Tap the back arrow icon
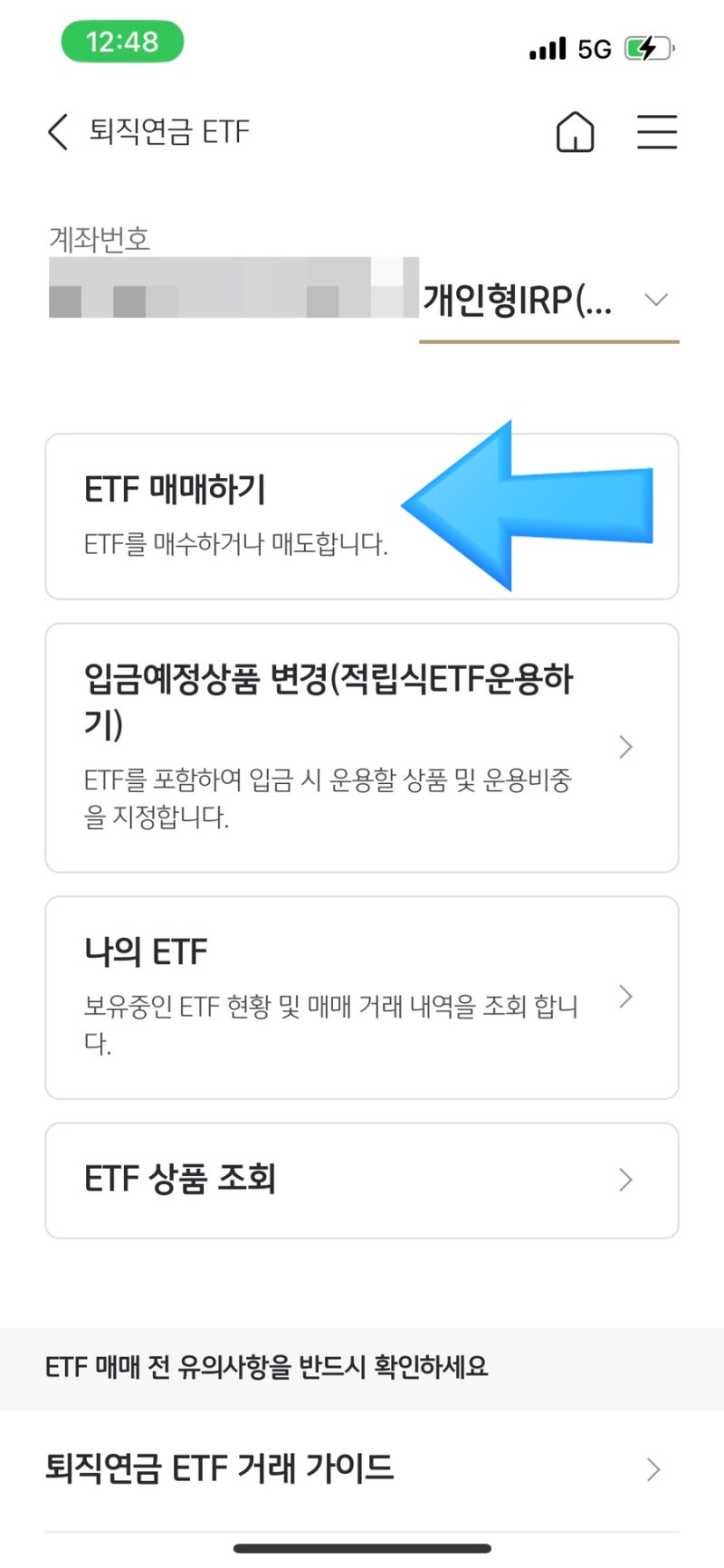Viewport: 724px width, 1568px height. [x=57, y=131]
